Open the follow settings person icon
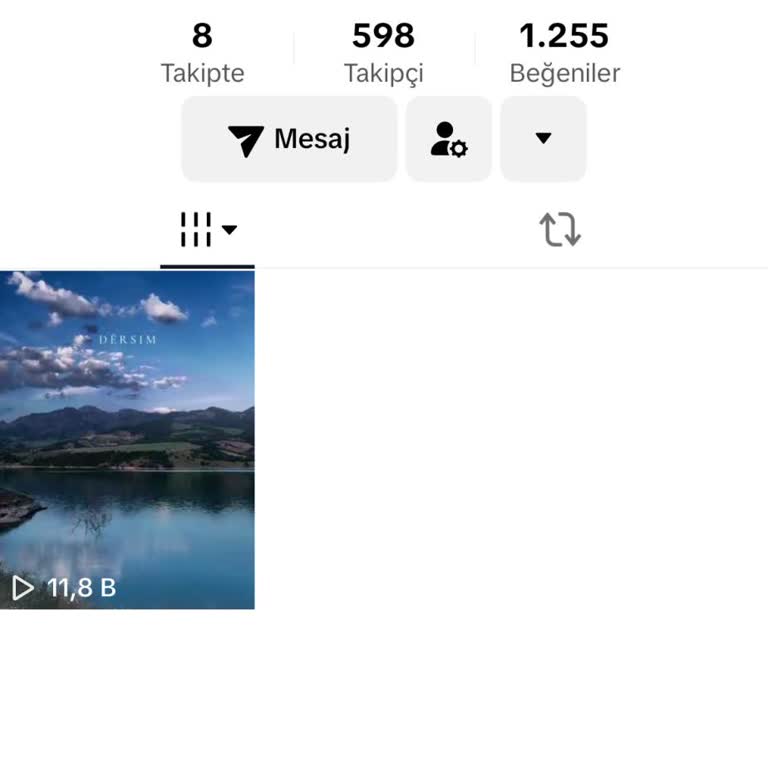Screen dimensions: 768x768 click(448, 139)
